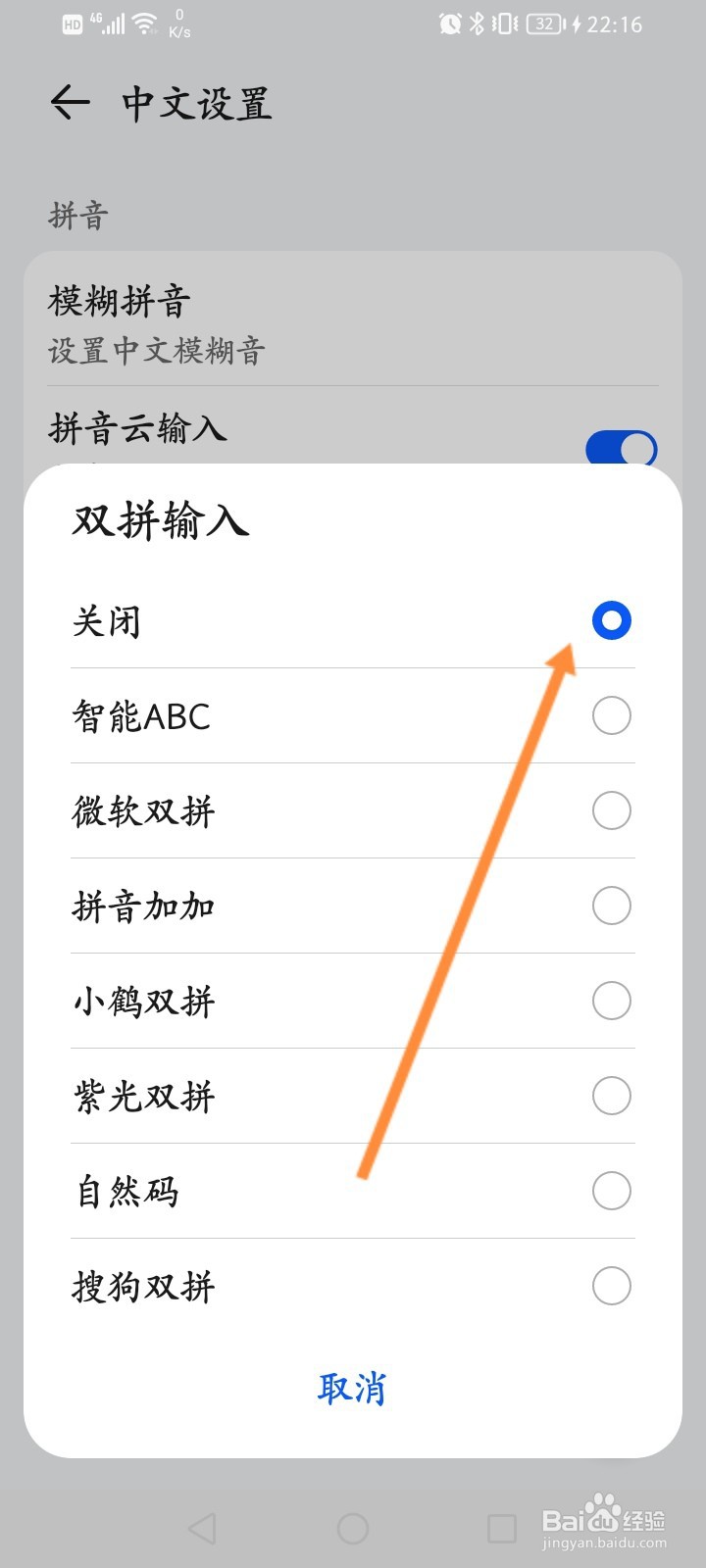Screen dimensions: 706x1568
Task: Tap the Bluetooth icon in status bar
Action: pyautogui.click(x=476, y=24)
